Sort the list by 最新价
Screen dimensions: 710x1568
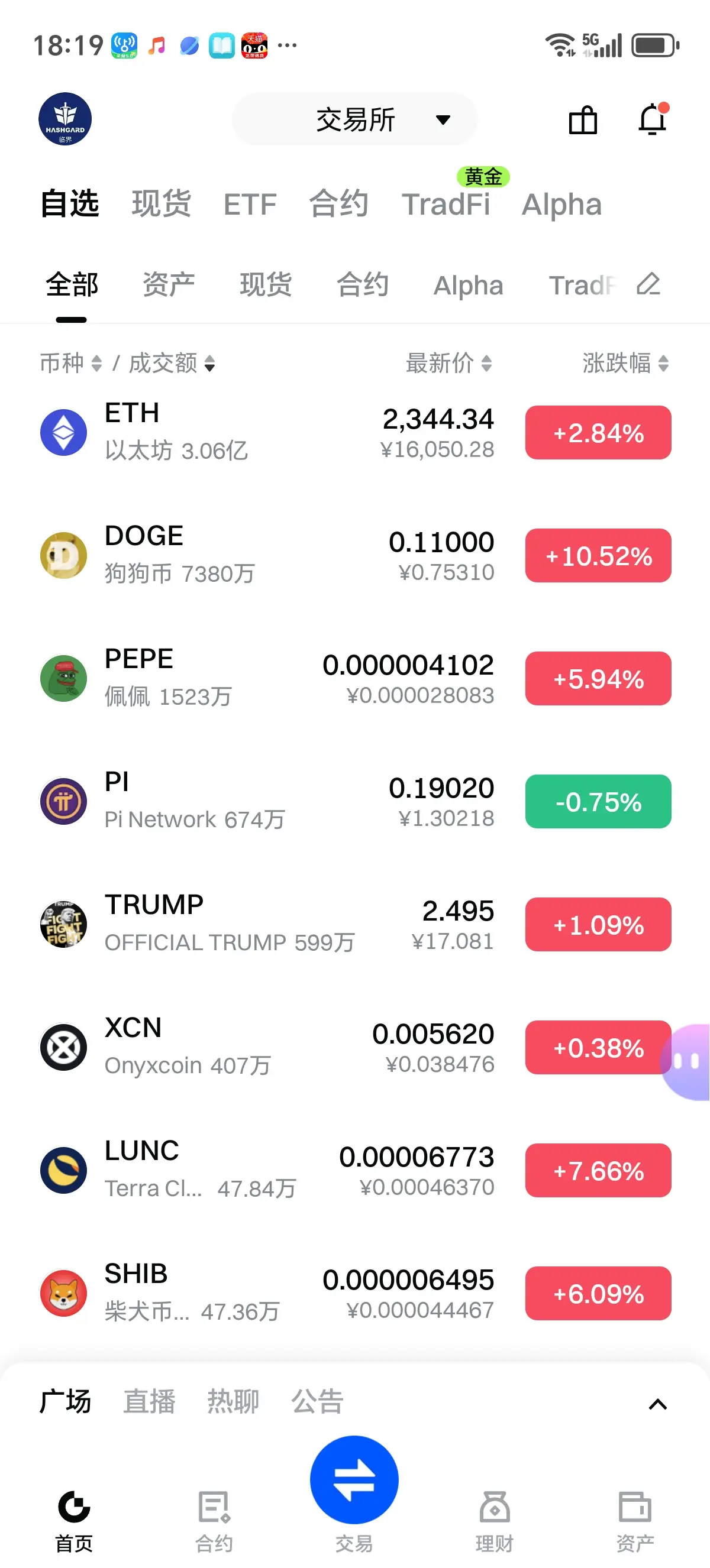448,364
